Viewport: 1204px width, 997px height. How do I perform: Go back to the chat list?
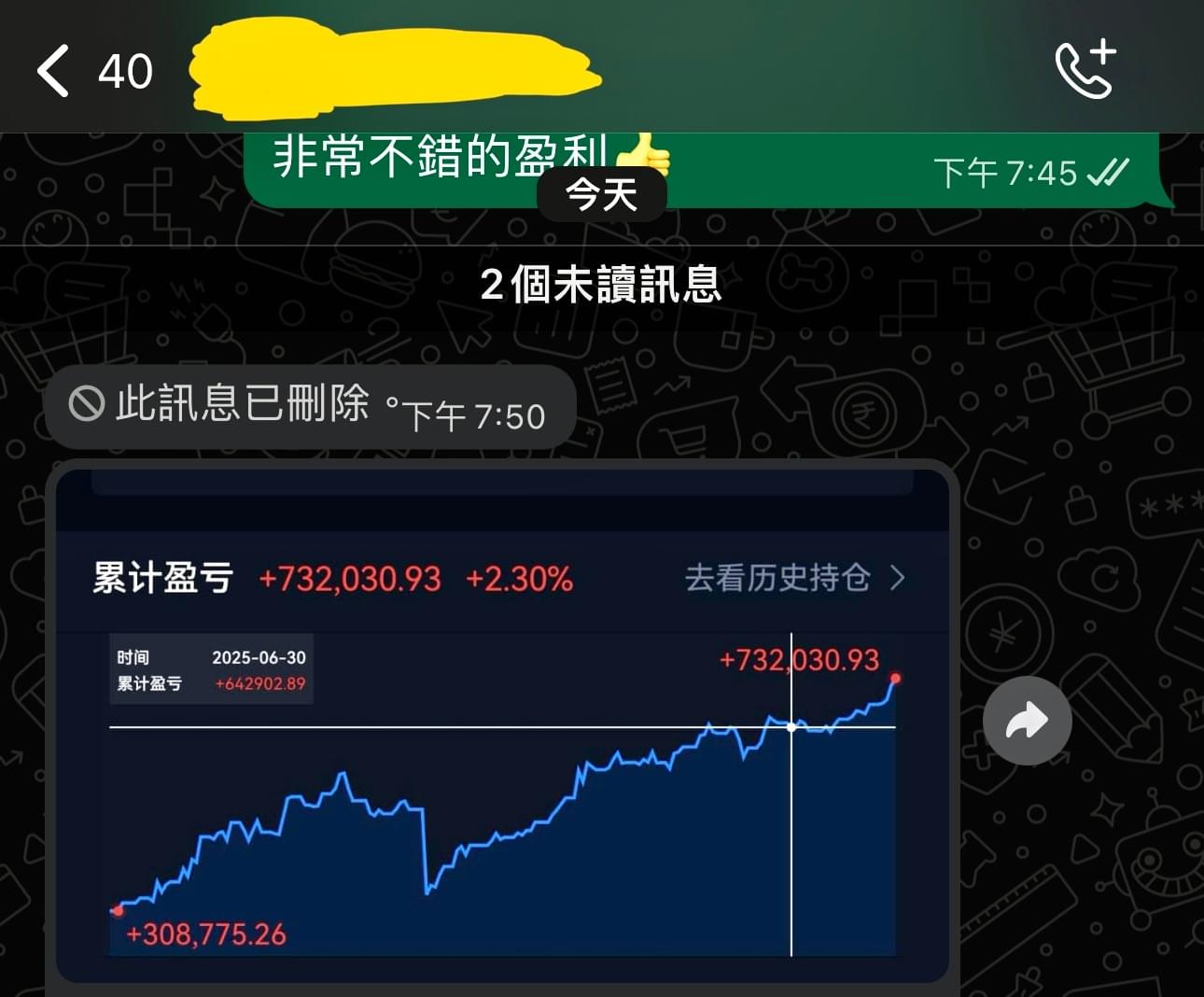[54, 71]
